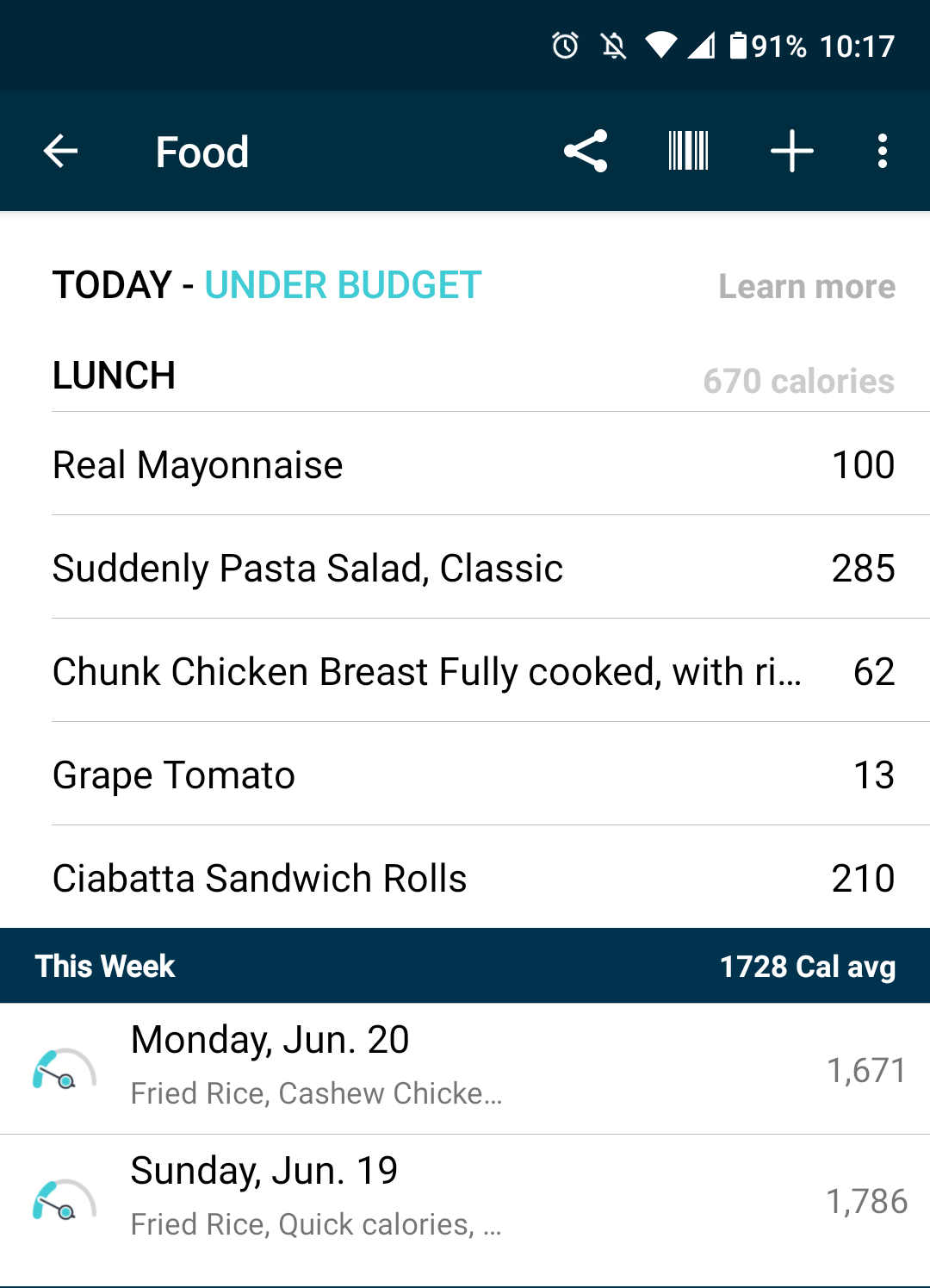Open the Monday, Jun. 20 entry

point(465,1066)
